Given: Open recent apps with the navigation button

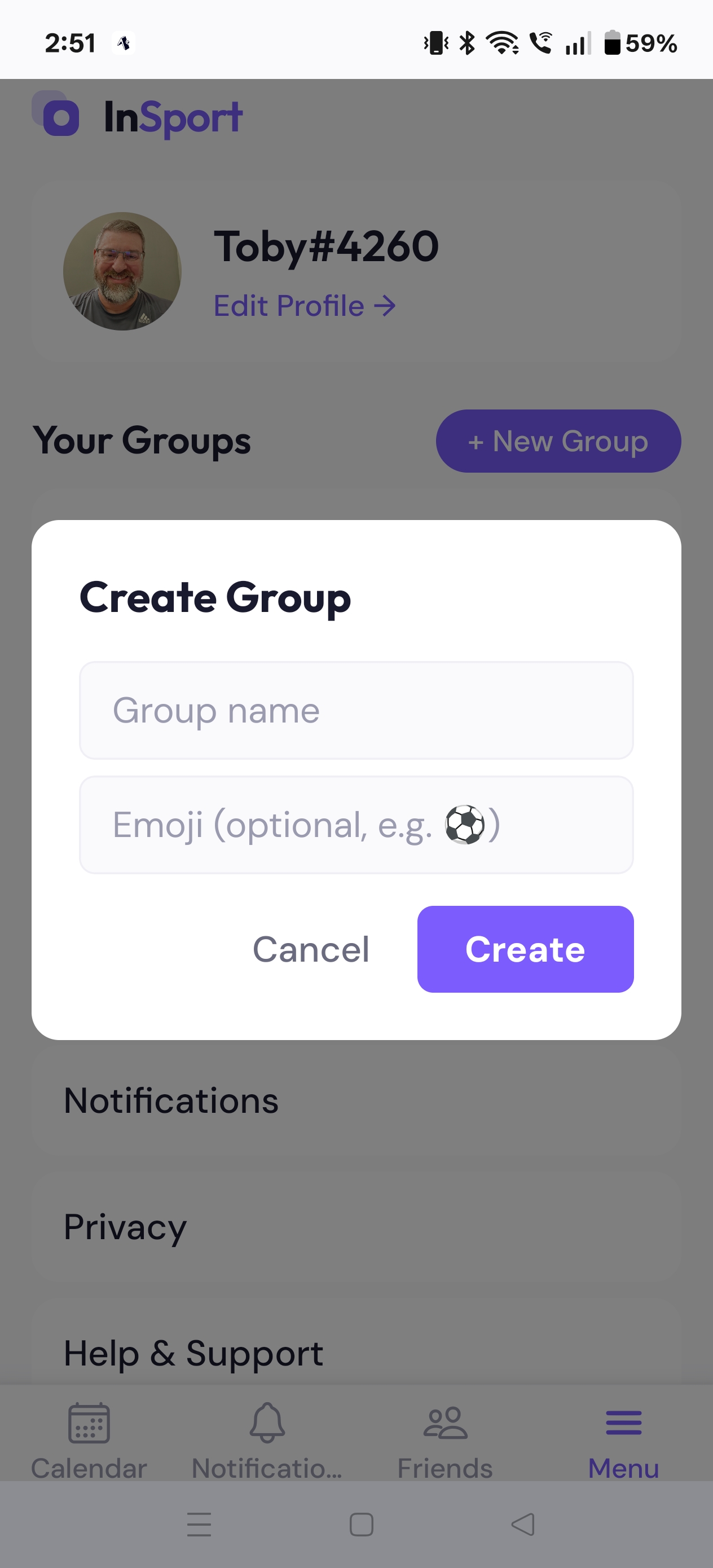Looking at the screenshot, I should (199, 1525).
